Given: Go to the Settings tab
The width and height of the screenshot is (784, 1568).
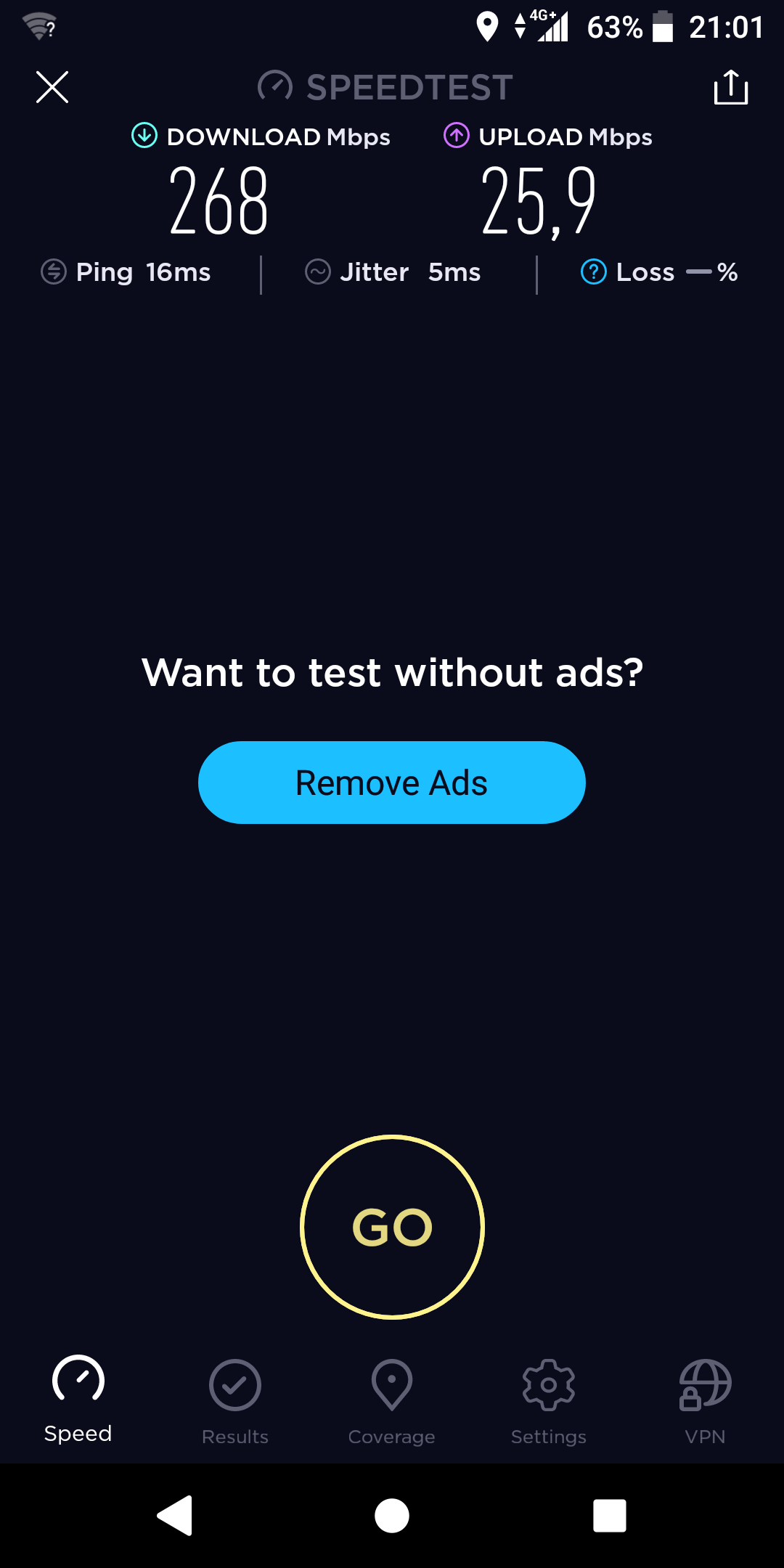Looking at the screenshot, I should click(549, 1401).
